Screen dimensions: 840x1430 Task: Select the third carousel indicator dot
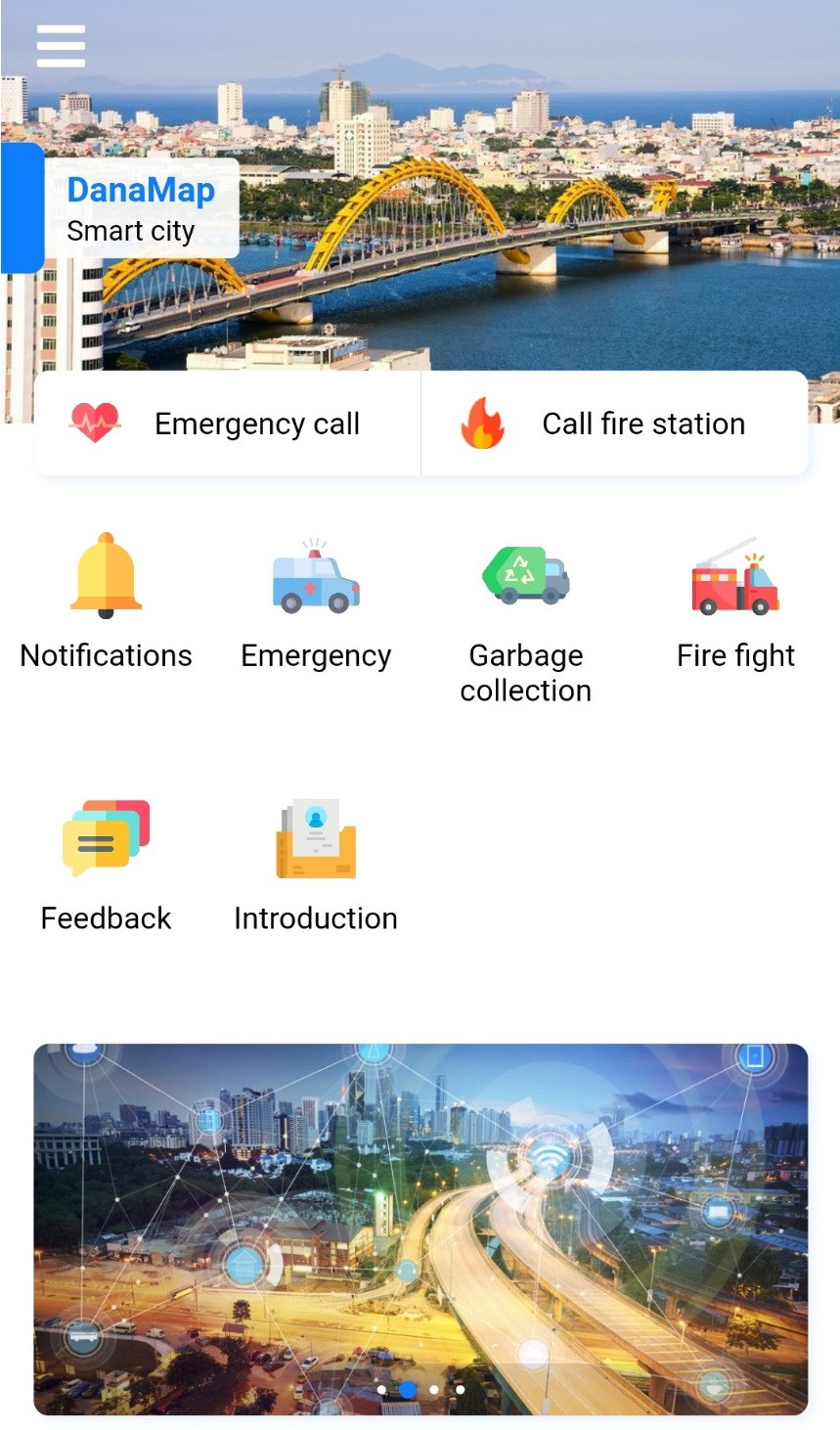434,1389
